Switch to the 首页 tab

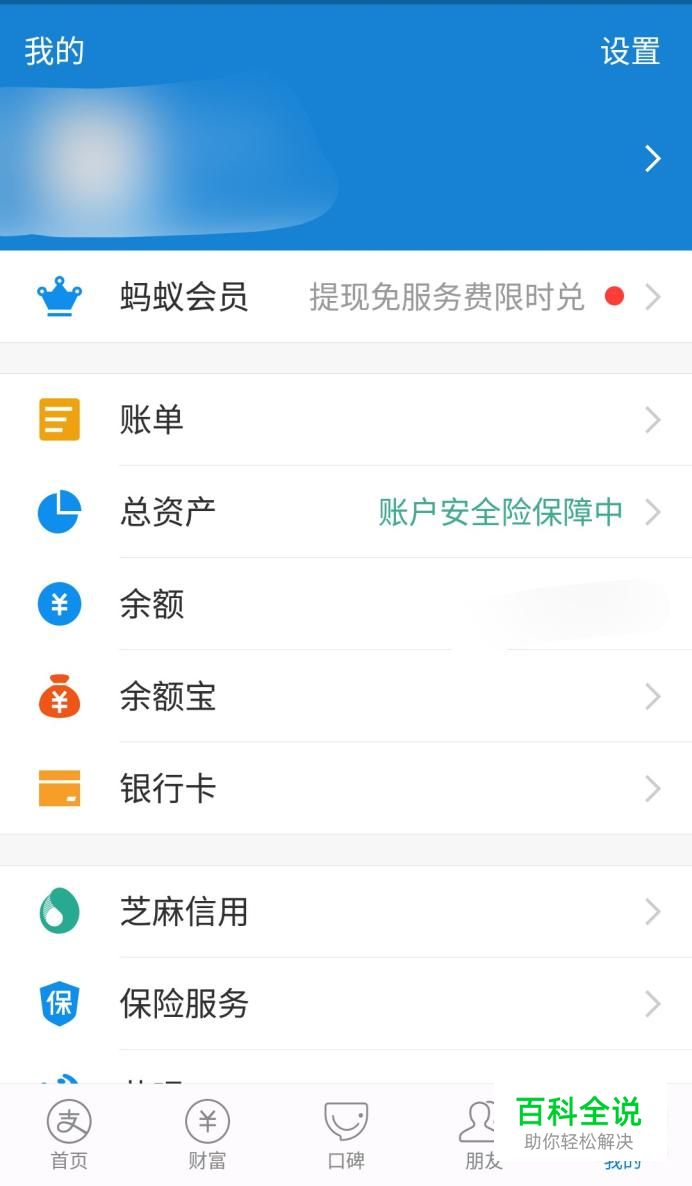[x=69, y=1135]
